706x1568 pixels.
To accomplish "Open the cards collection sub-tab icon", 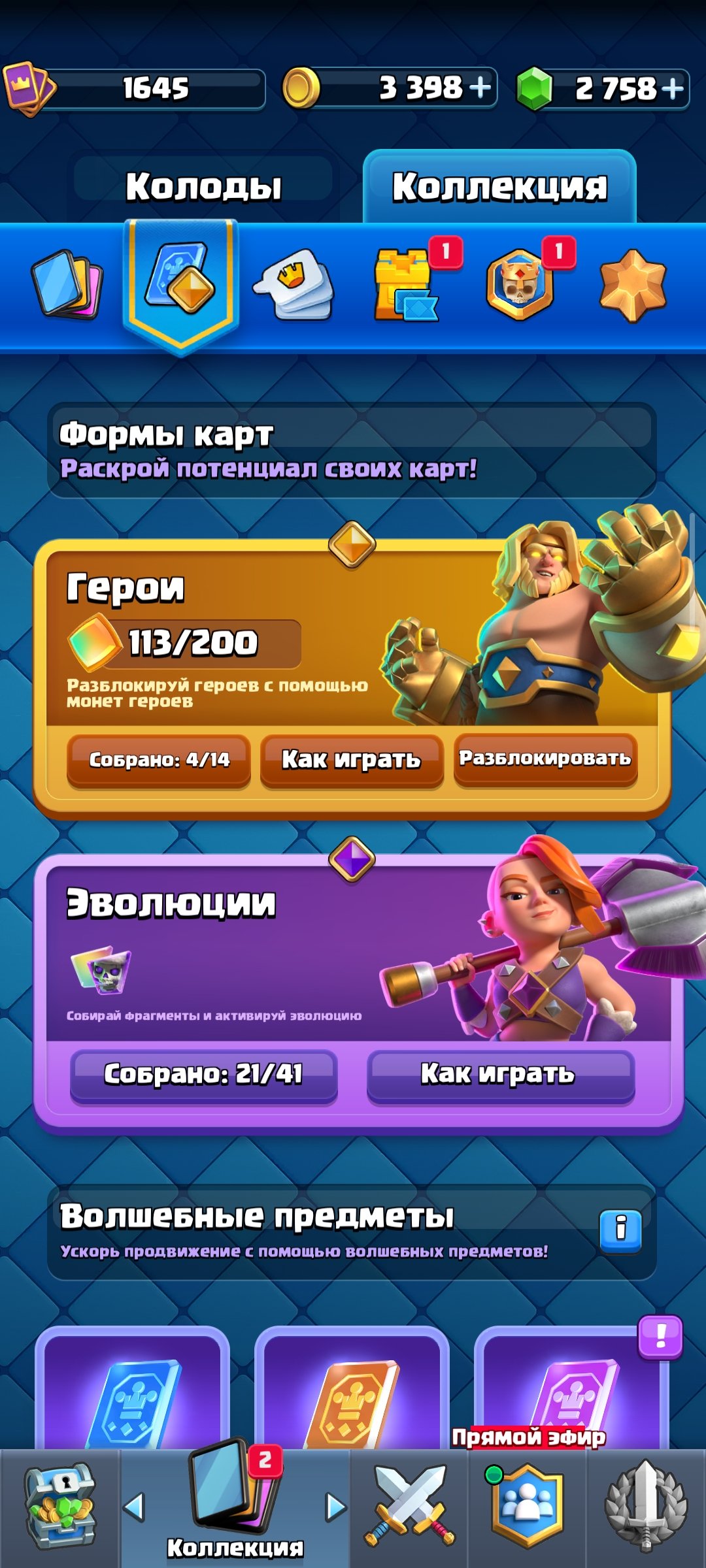I will tap(67, 284).
